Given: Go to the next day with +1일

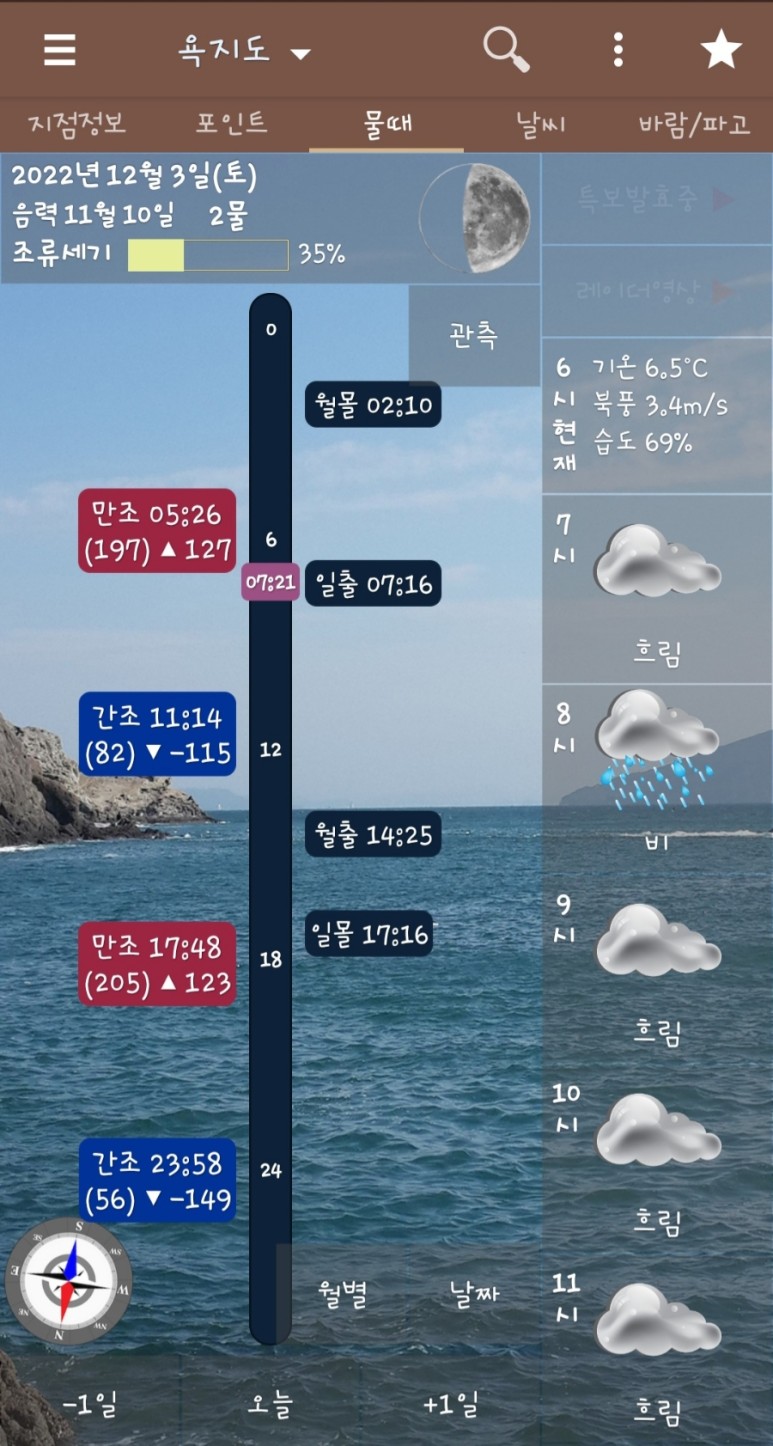Looking at the screenshot, I should click(451, 1405).
